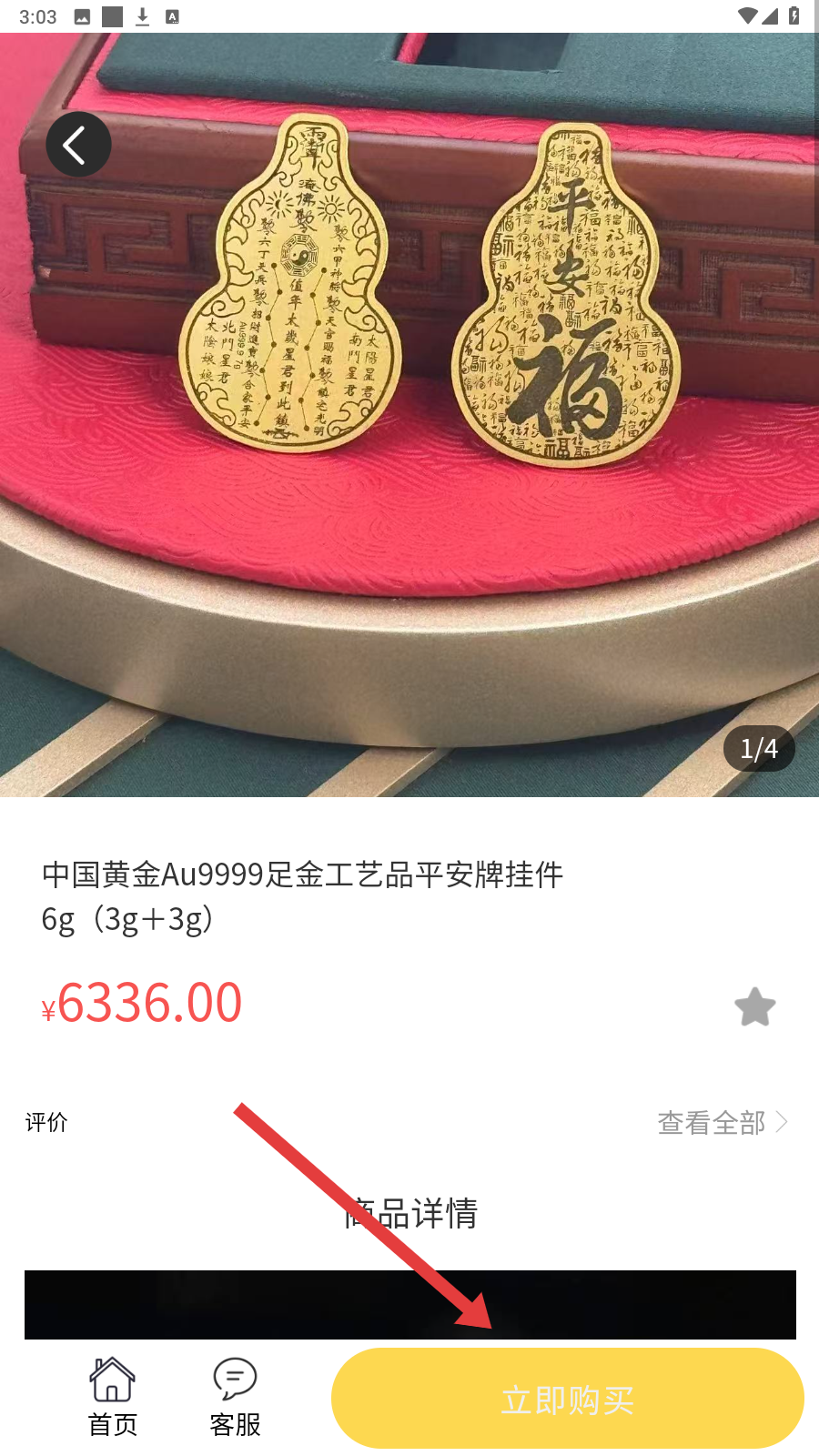The width and height of the screenshot is (819, 1456).
Task: Open 查看全部 to view all reviews
Action: [722, 1123]
